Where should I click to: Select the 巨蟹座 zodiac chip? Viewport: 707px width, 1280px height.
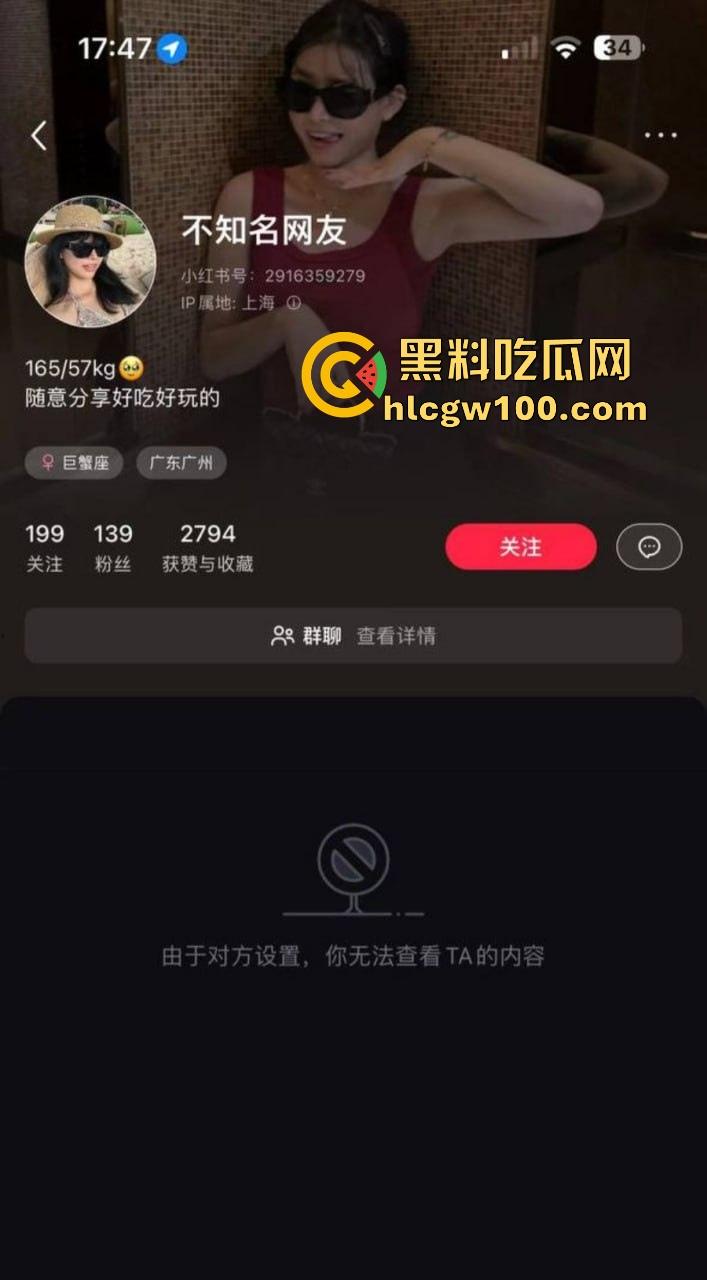point(75,463)
